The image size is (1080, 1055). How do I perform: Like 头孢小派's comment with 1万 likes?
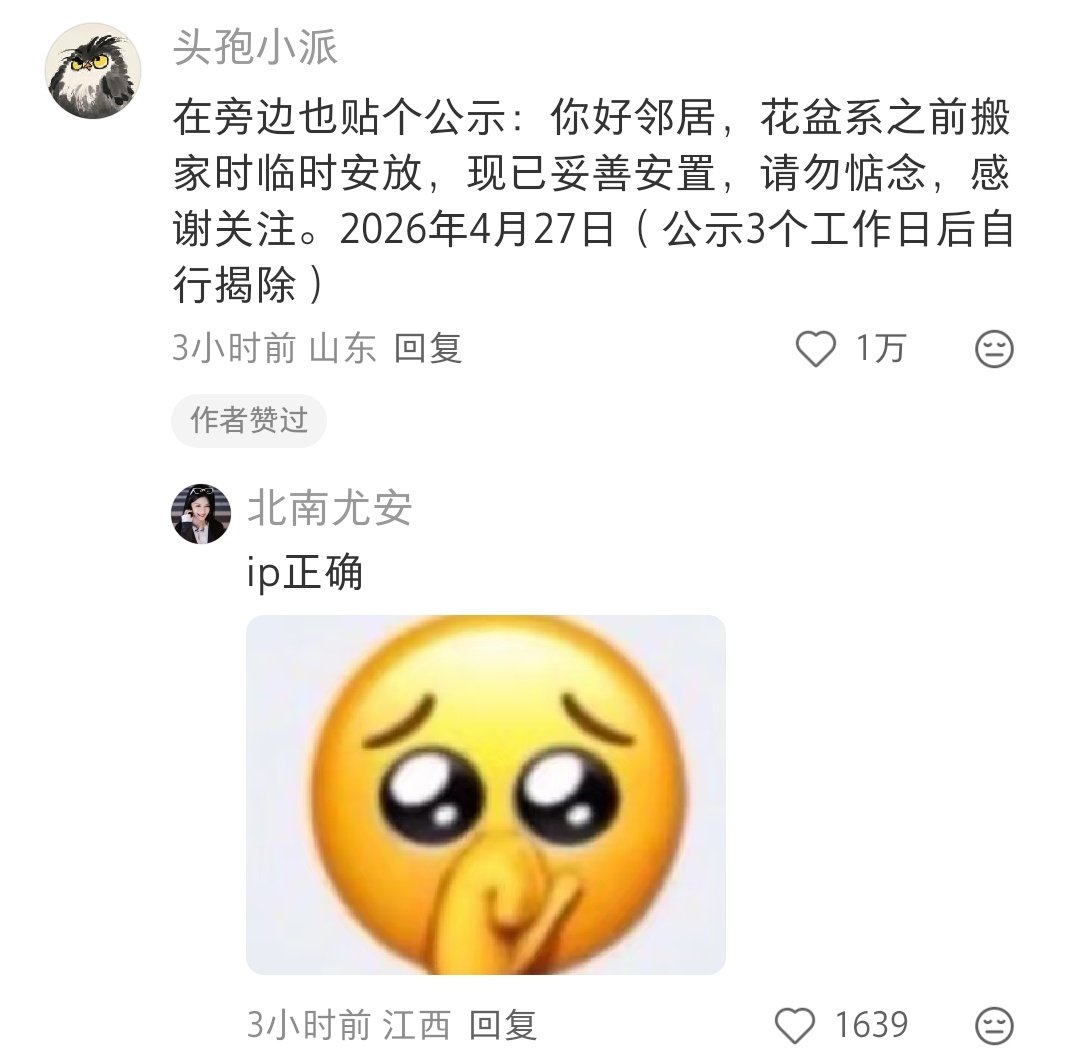816,348
